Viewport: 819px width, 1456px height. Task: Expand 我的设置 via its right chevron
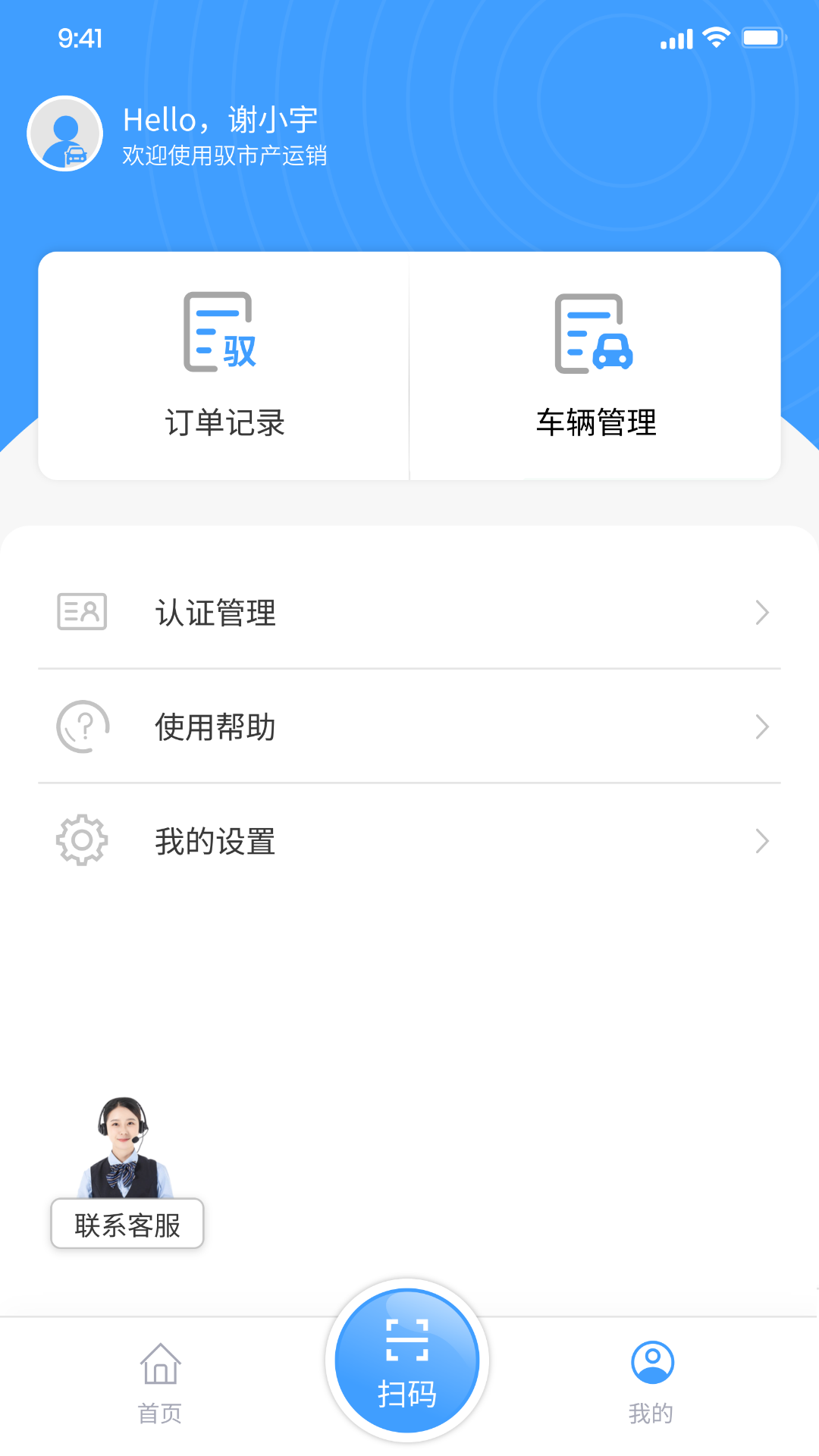point(762,841)
